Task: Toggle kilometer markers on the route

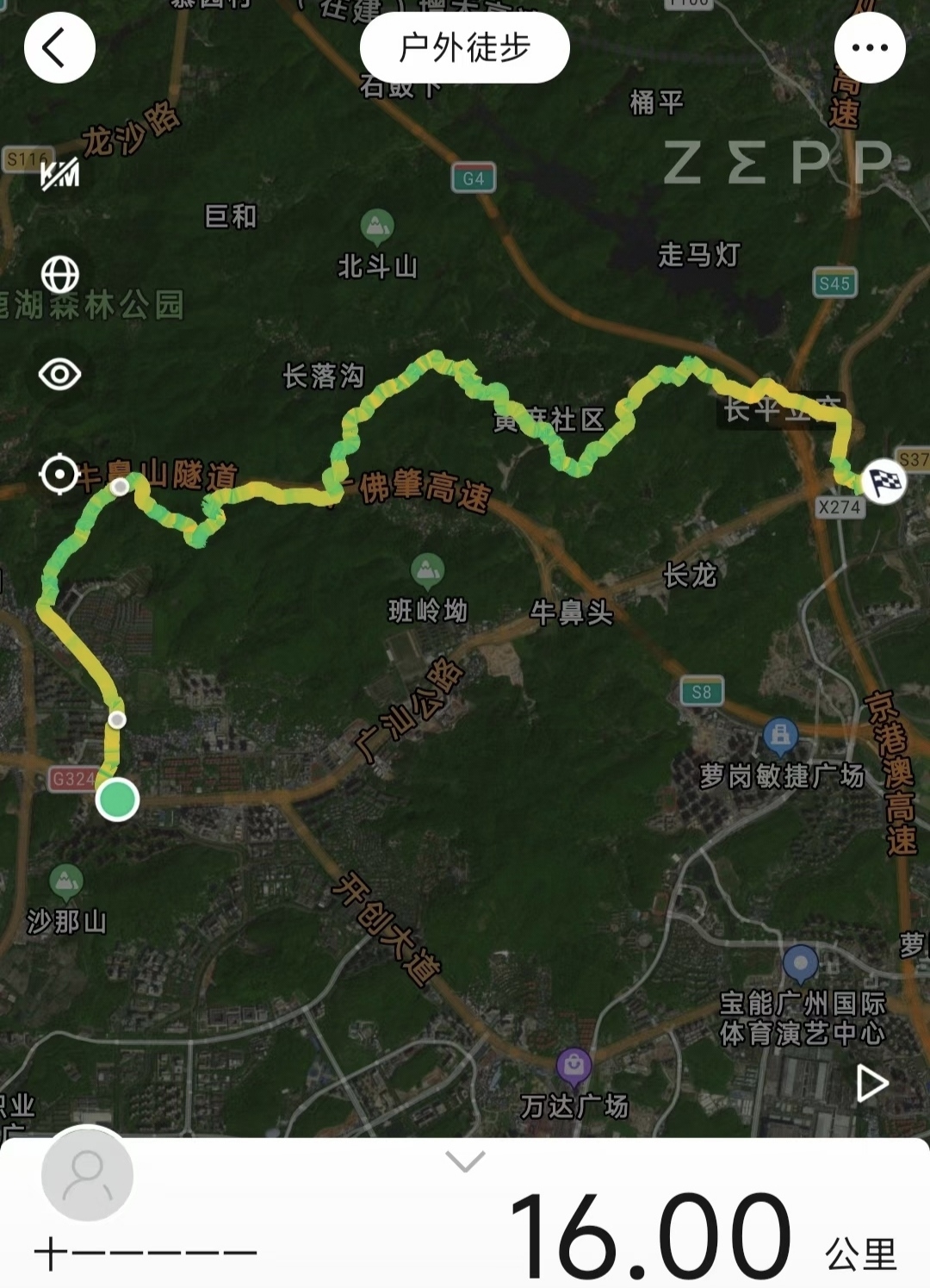Action: 59,175
